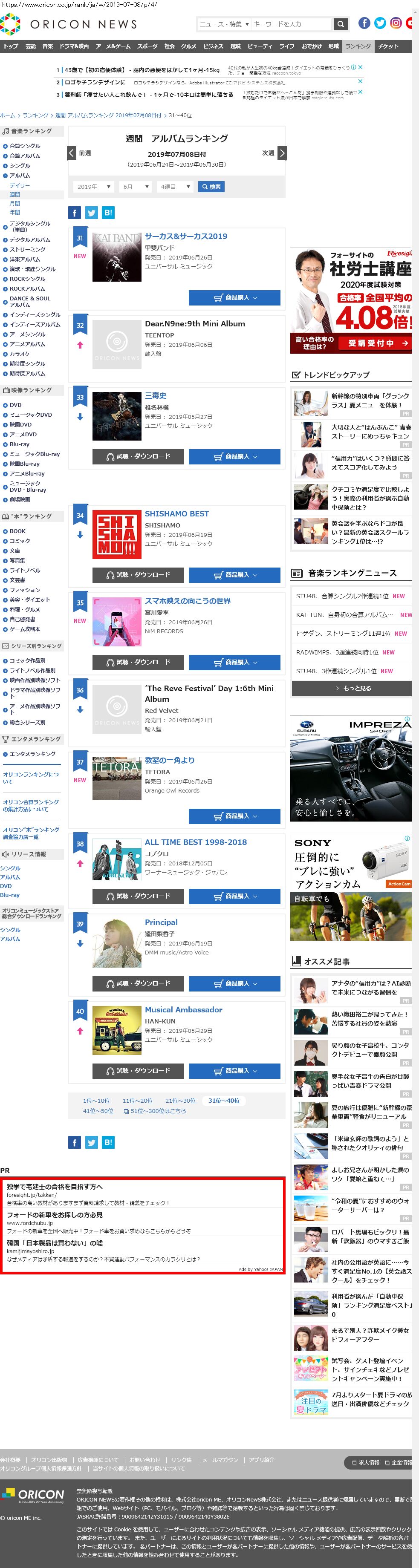Open ランキング breadcrumb link
This screenshot has width=419, height=1568.
pos(35,115)
